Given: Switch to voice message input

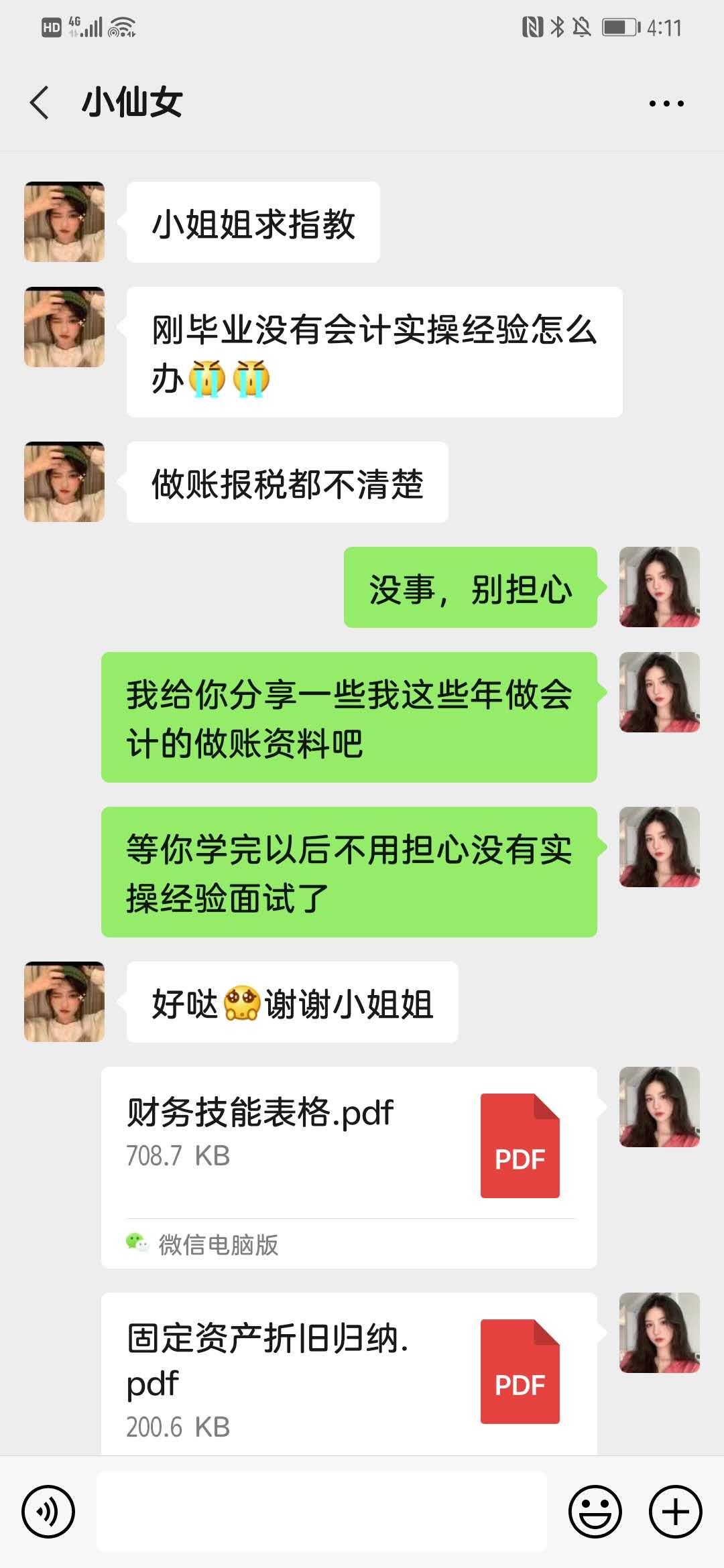Looking at the screenshot, I should [48, 1512].
